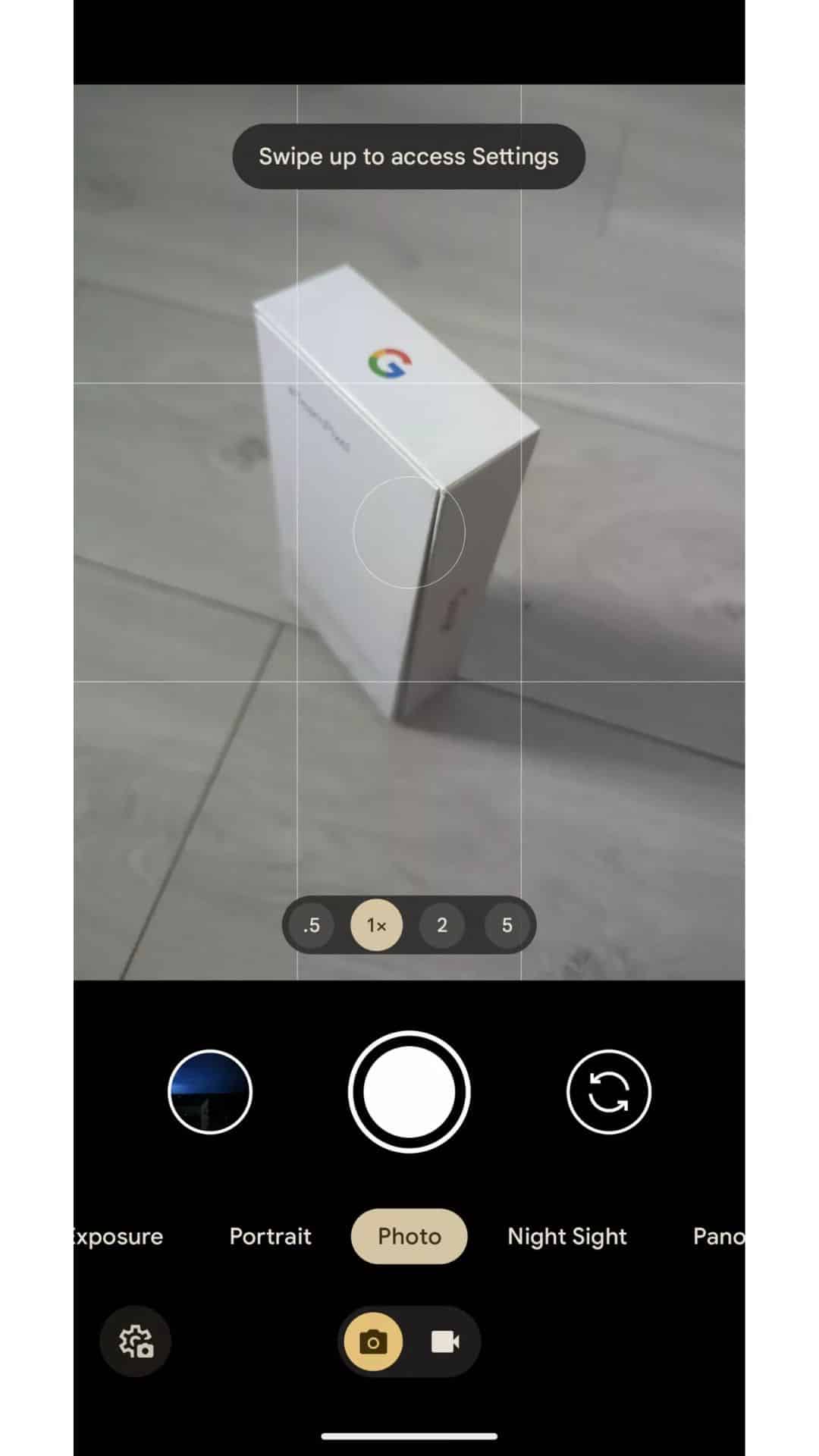Open the last photo thumbnail
Screen dimensions: 819x1456
click(210, 1092)
